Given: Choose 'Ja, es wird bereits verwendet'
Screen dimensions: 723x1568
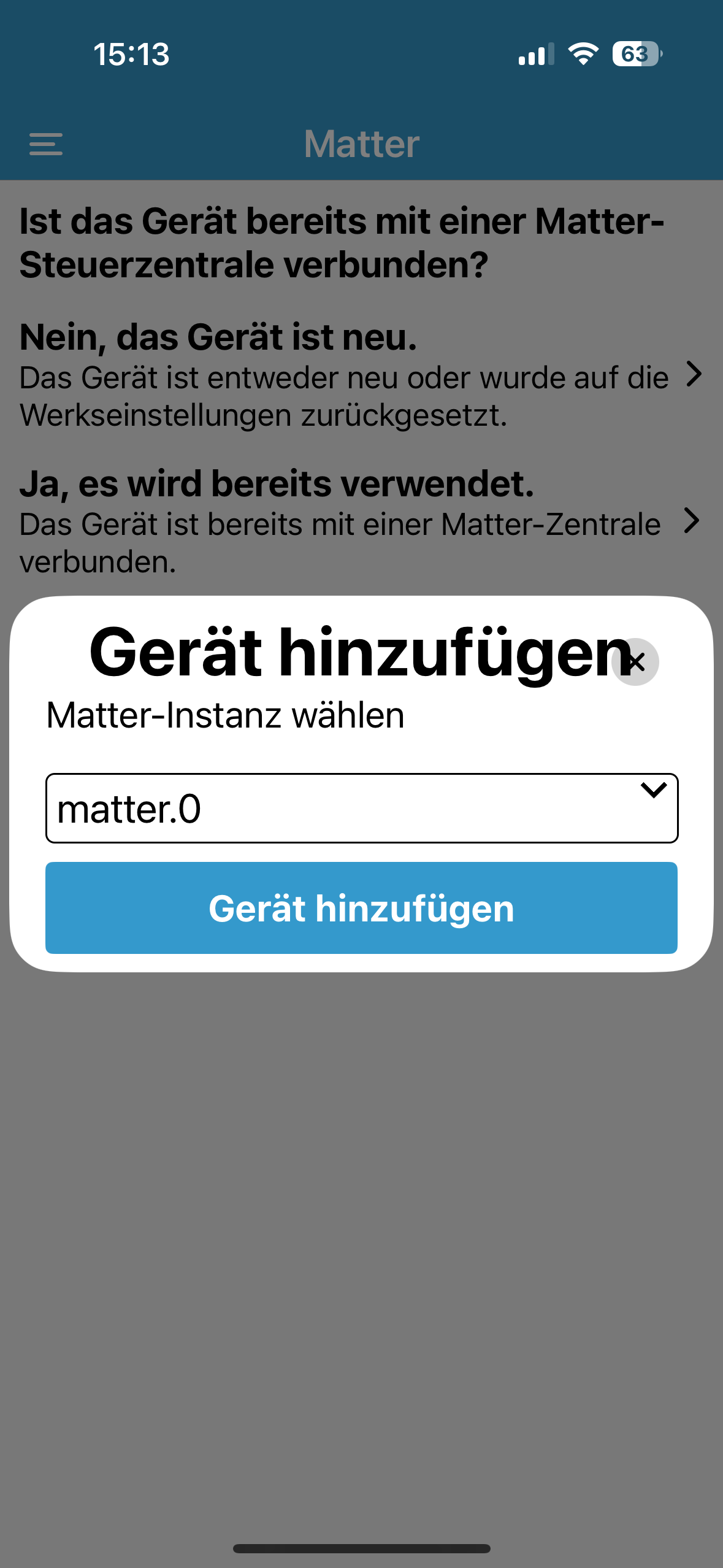Looking at the screenshot, I should click(x=361, y=521).
